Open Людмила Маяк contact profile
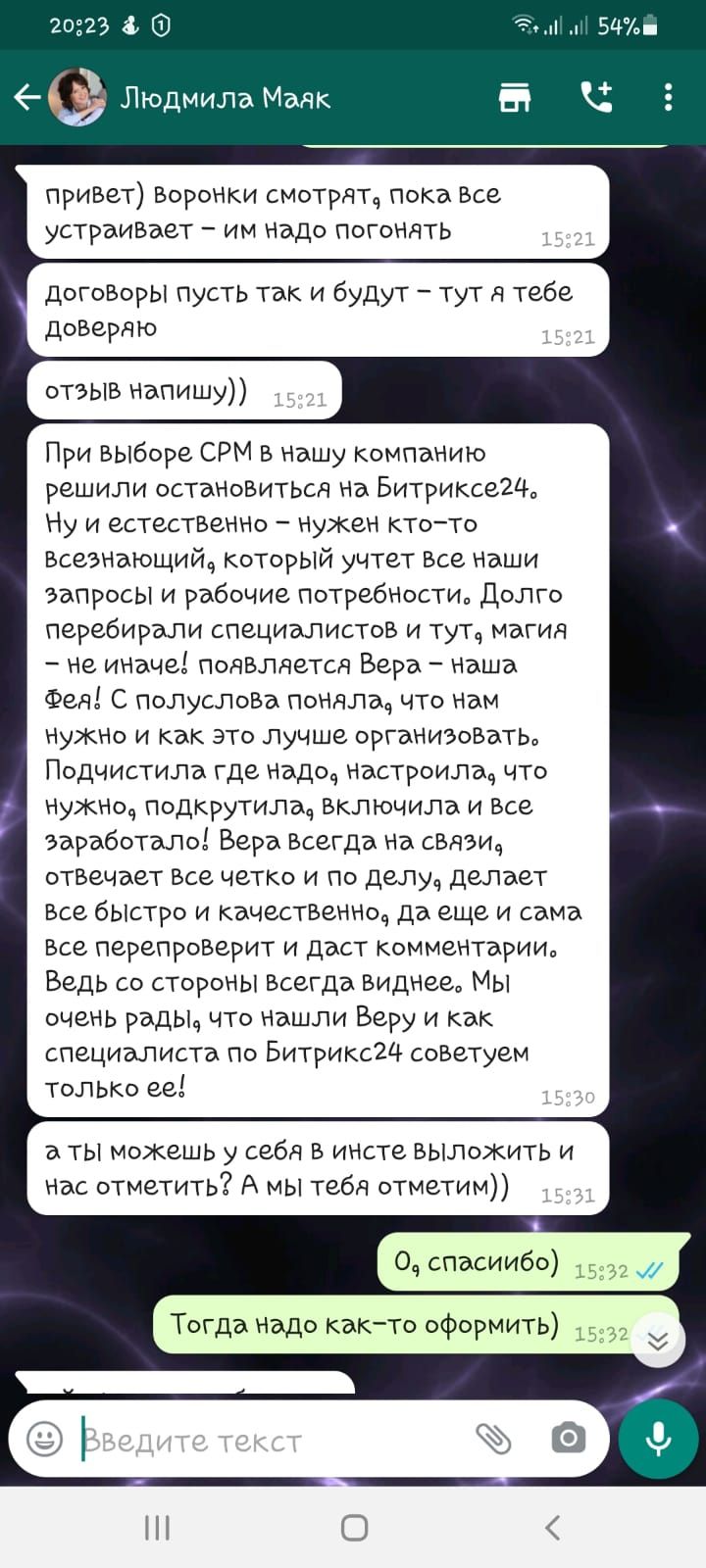706x1568 pixels. click(x=225, y=98)
